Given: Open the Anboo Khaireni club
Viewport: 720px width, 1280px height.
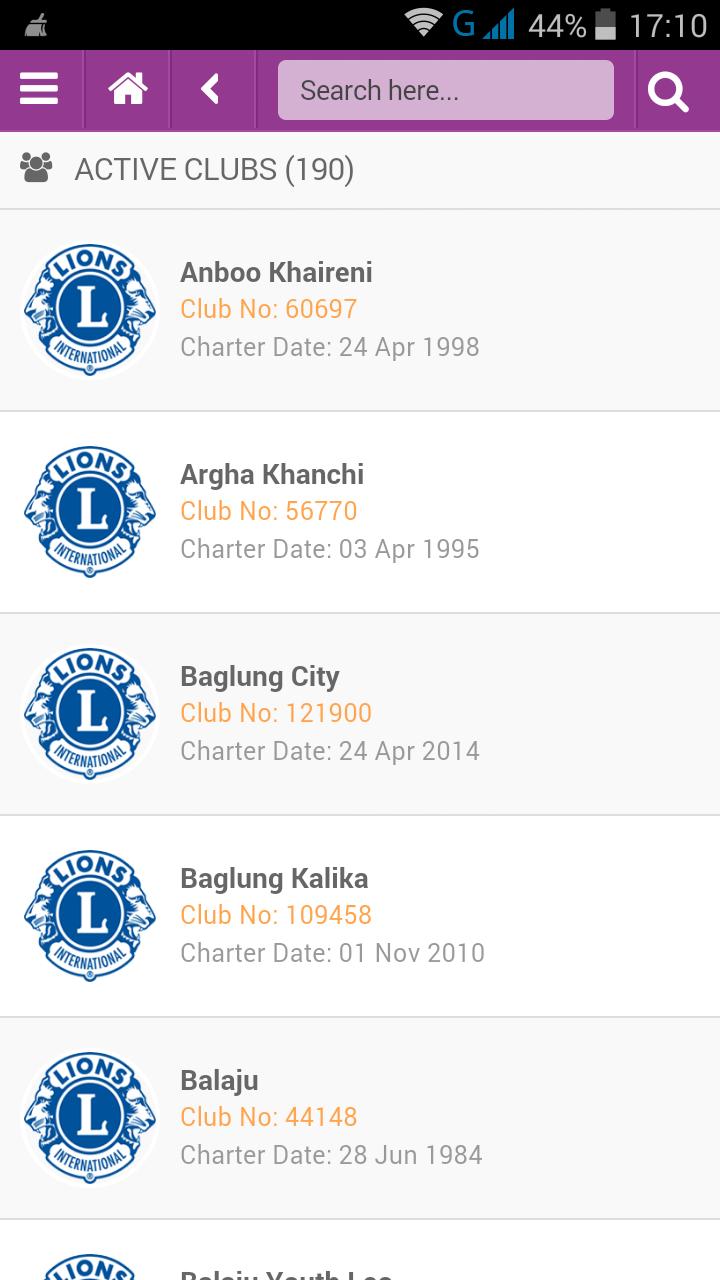Looking at the screenshot, I should 360,310.
